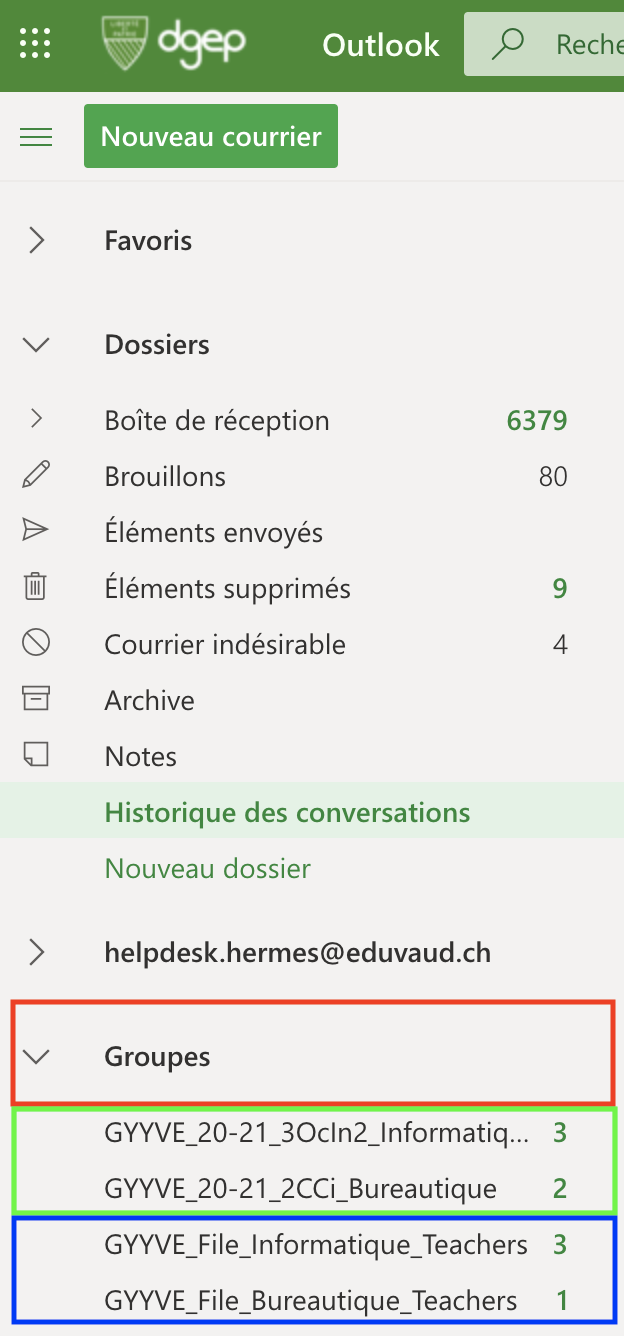The width and height of the screenshot is (624, 1336).
Task: Open the Notes folder
Action: (312, 756)
